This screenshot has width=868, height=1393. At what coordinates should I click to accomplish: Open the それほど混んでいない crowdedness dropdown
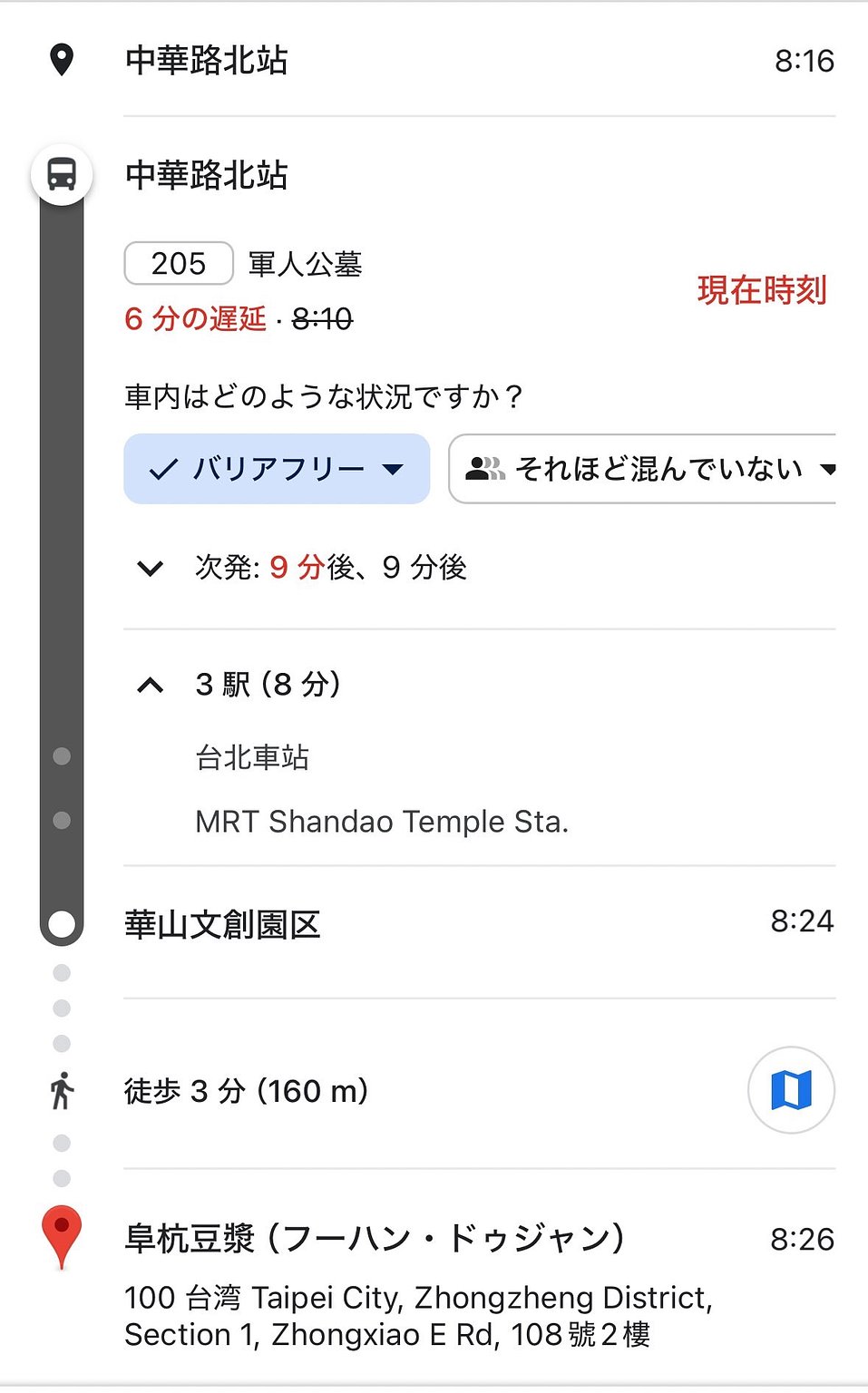click(642, 469)
